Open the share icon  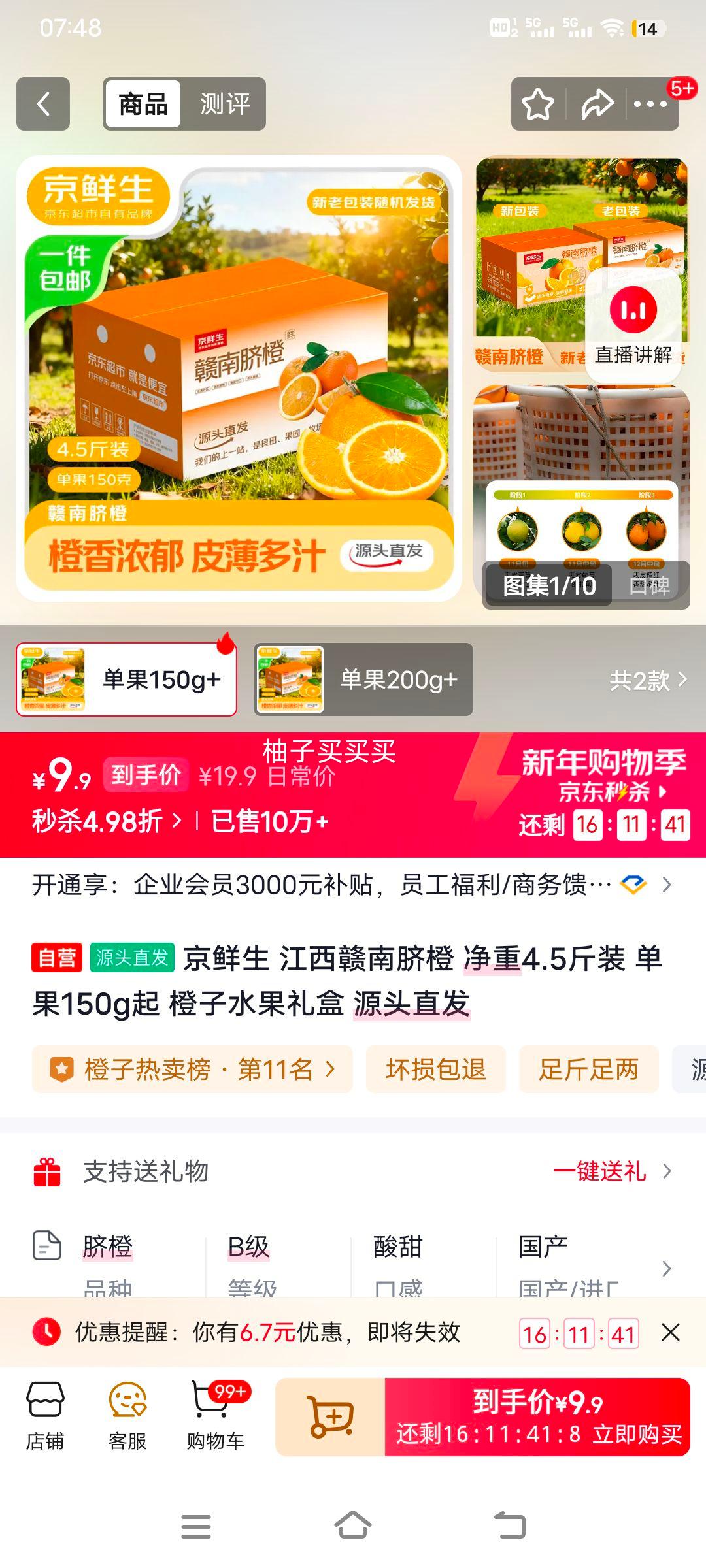(596, 105)
